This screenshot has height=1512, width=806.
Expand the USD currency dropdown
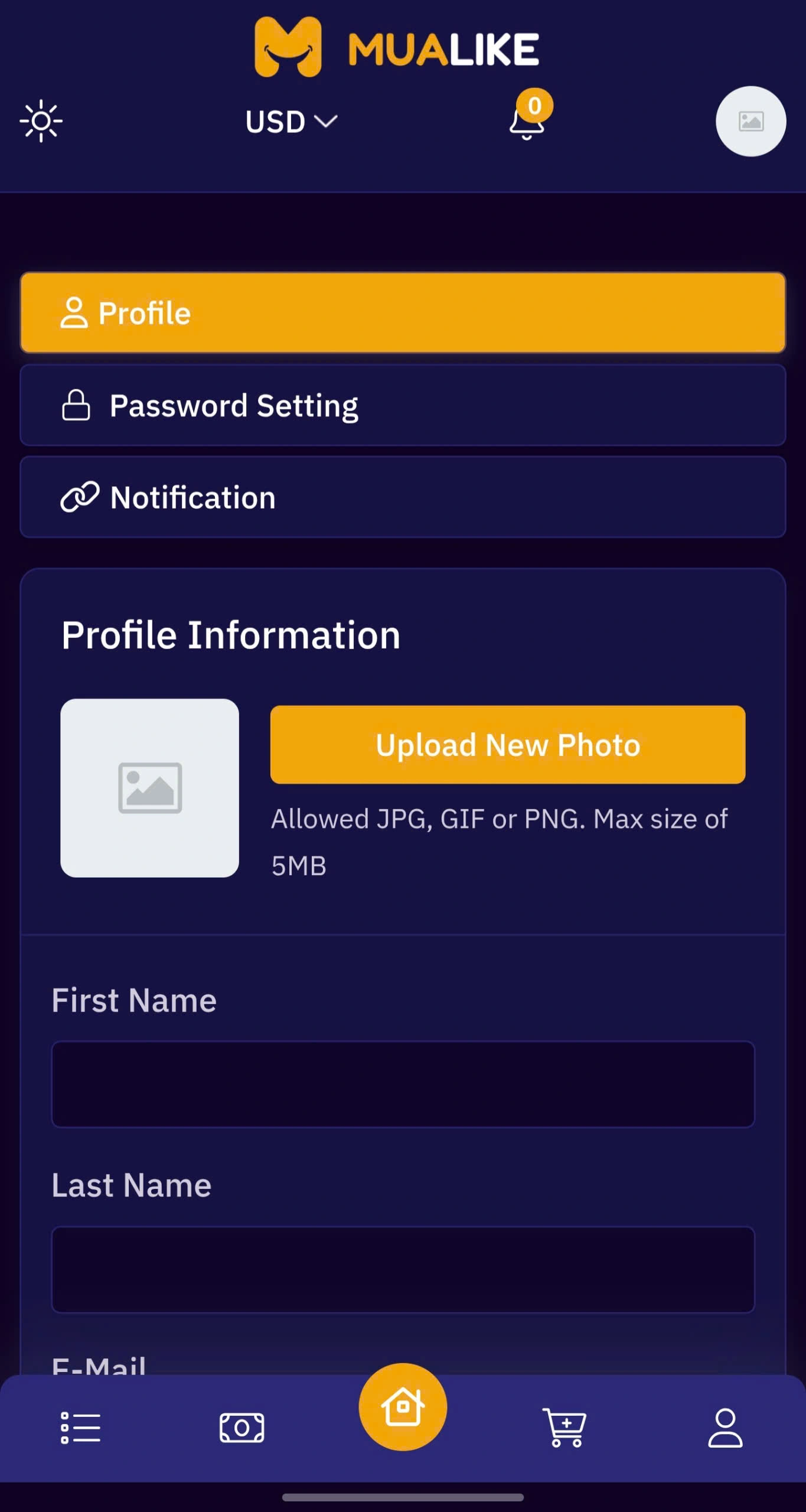click(291, 122)
